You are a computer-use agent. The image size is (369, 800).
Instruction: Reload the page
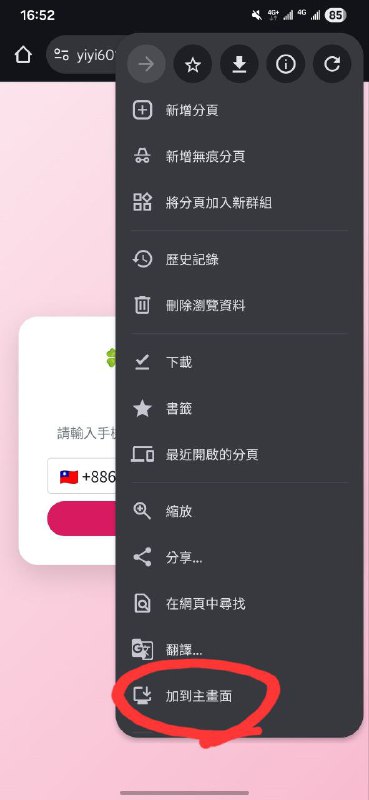pyautogui.click(x=332, y=64)
